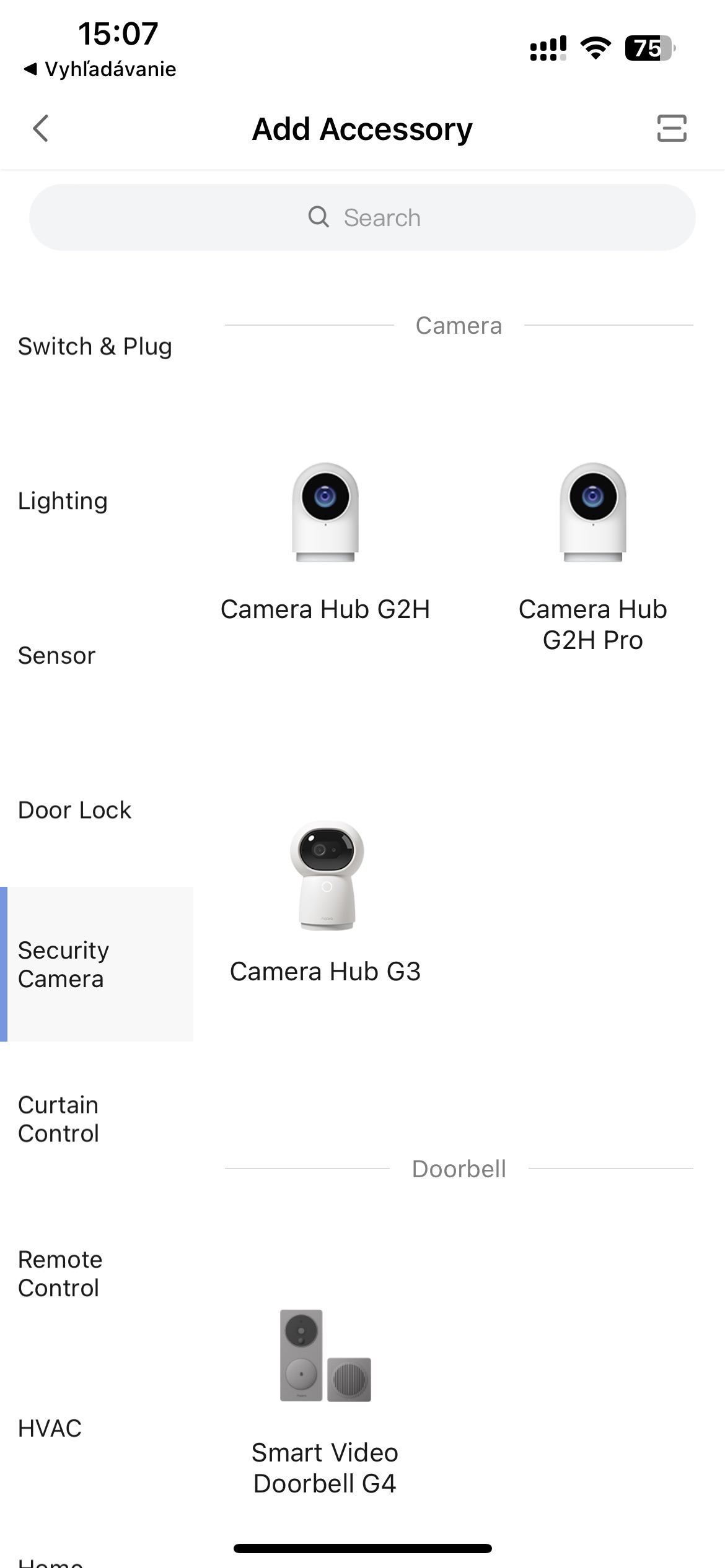Image resolution: width=725 pixels, height=1568 pixels.
Task: Return to Vyhľadávanie via status bar
Action: (x=99, y=69)
